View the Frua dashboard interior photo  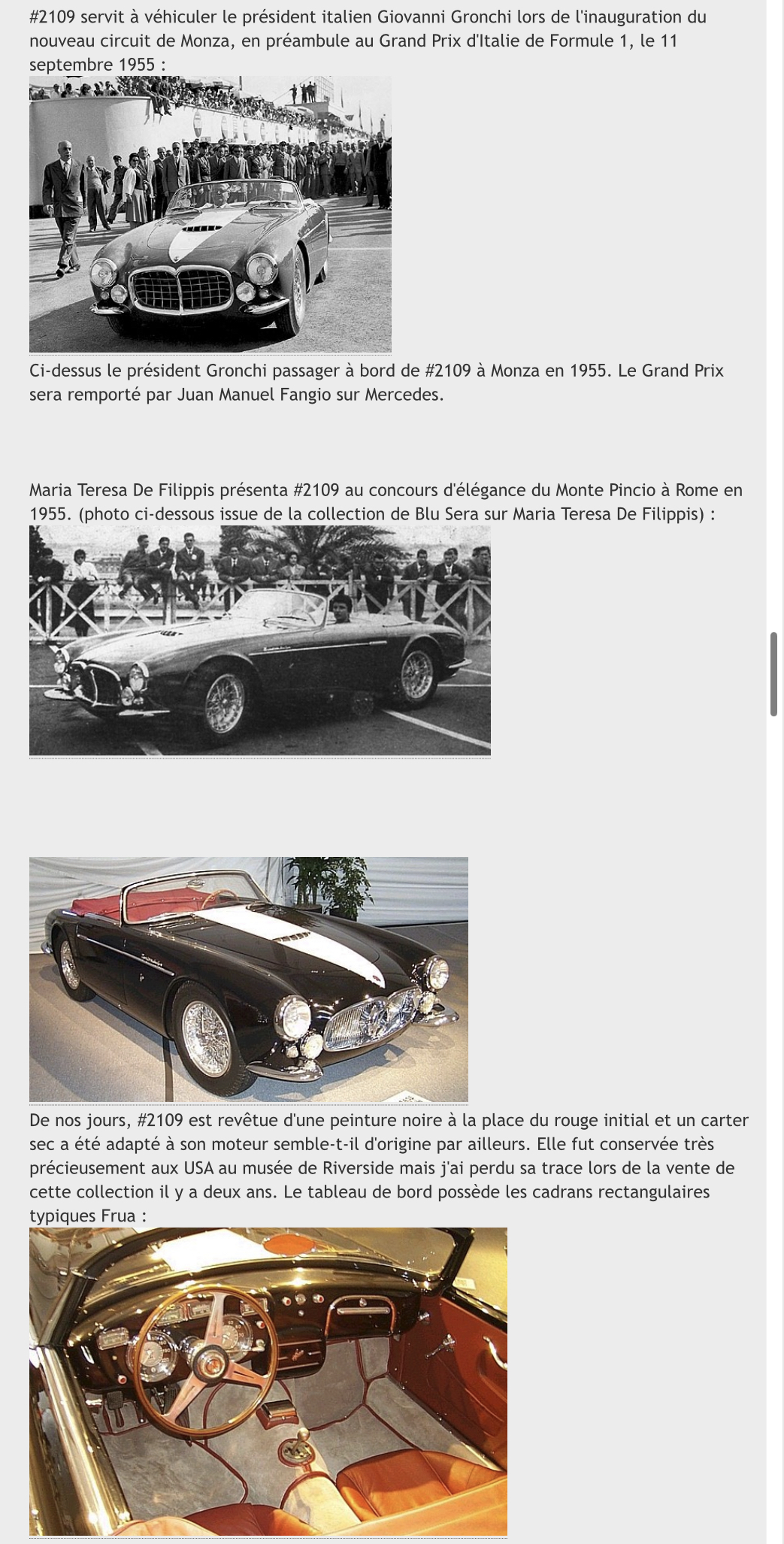[x=268, y=1381]
